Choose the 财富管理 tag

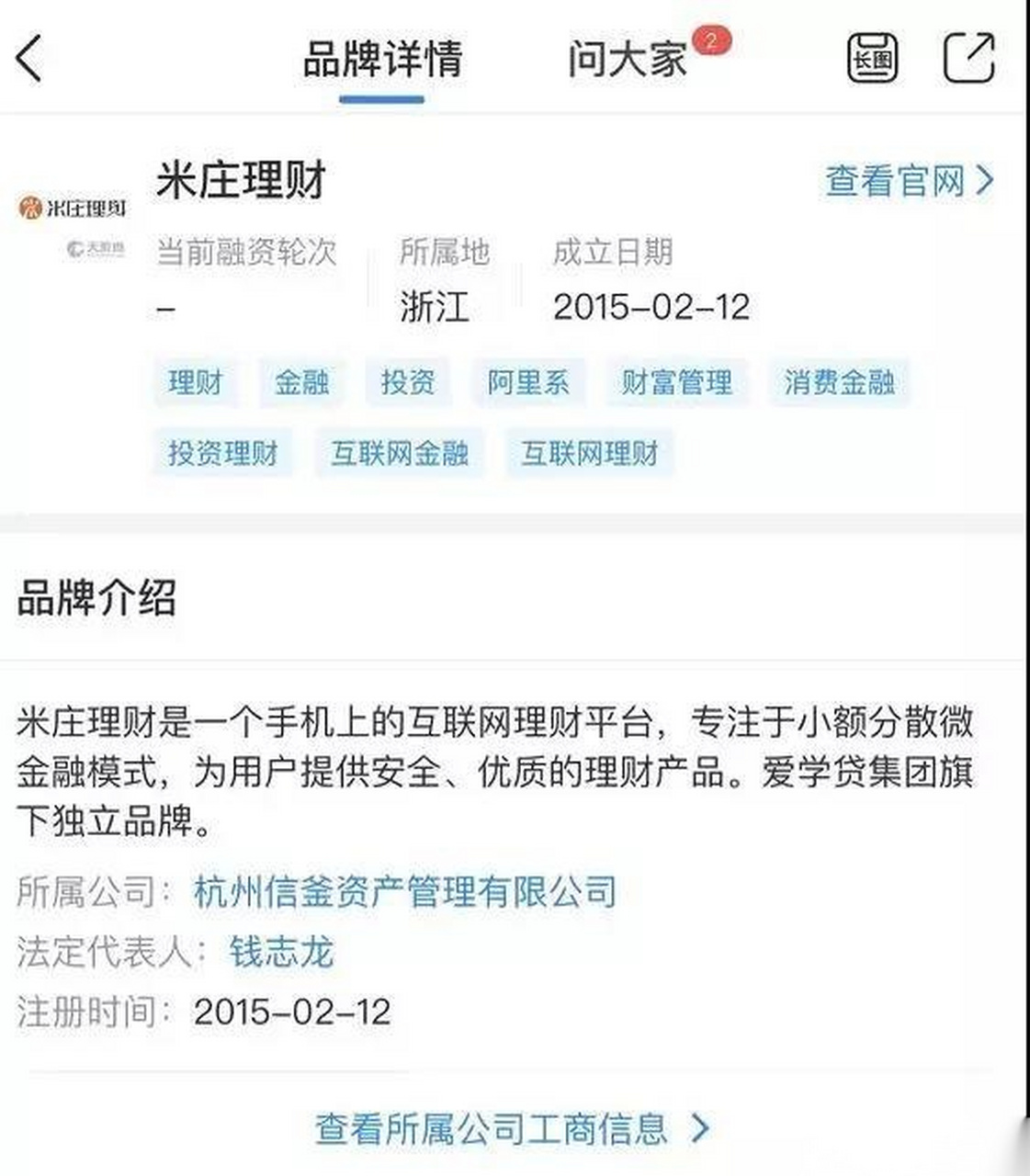[676, 382]
